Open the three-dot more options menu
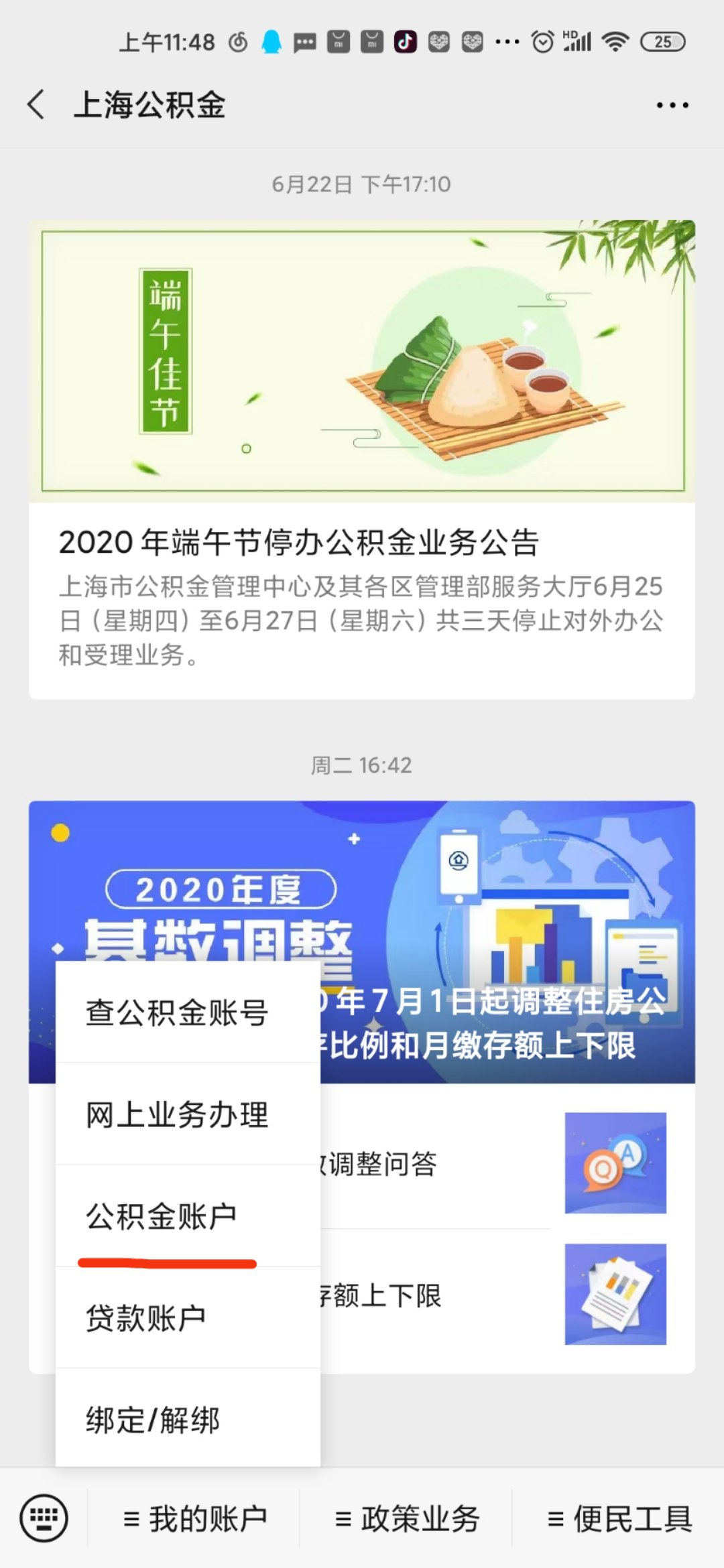 tap(672, 105)
